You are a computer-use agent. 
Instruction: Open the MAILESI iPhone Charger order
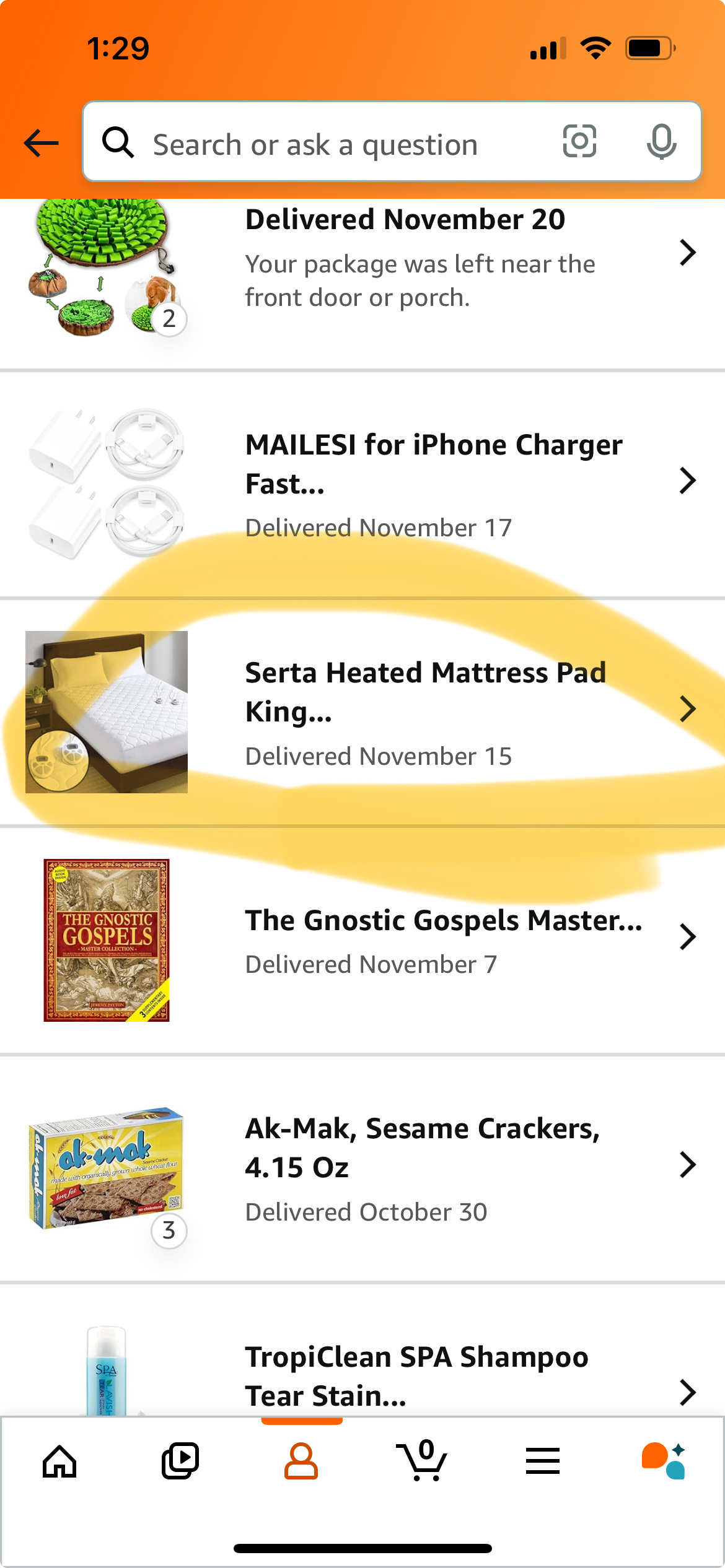tap(362, 484)
